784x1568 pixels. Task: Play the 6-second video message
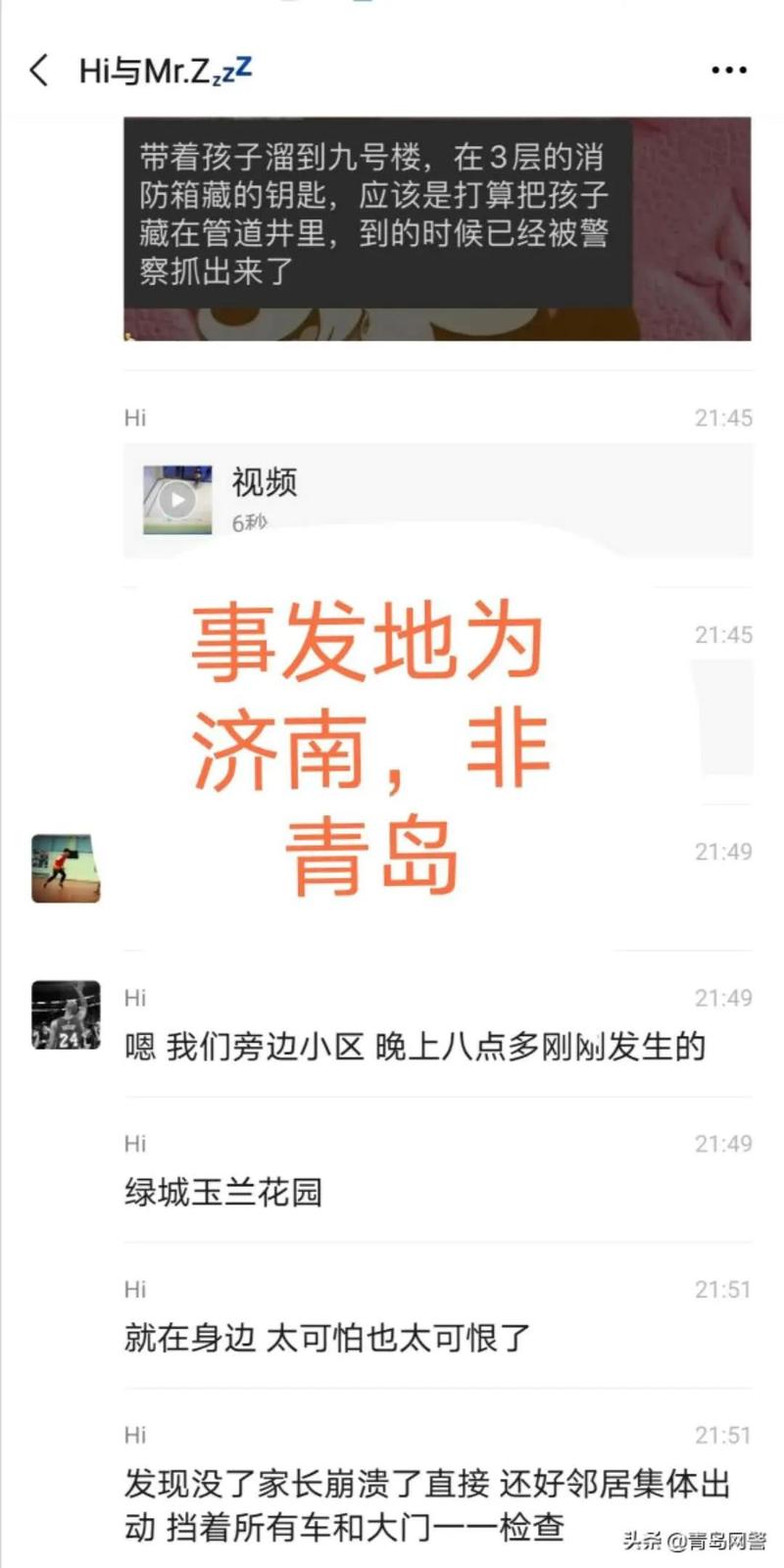[177, 500]
